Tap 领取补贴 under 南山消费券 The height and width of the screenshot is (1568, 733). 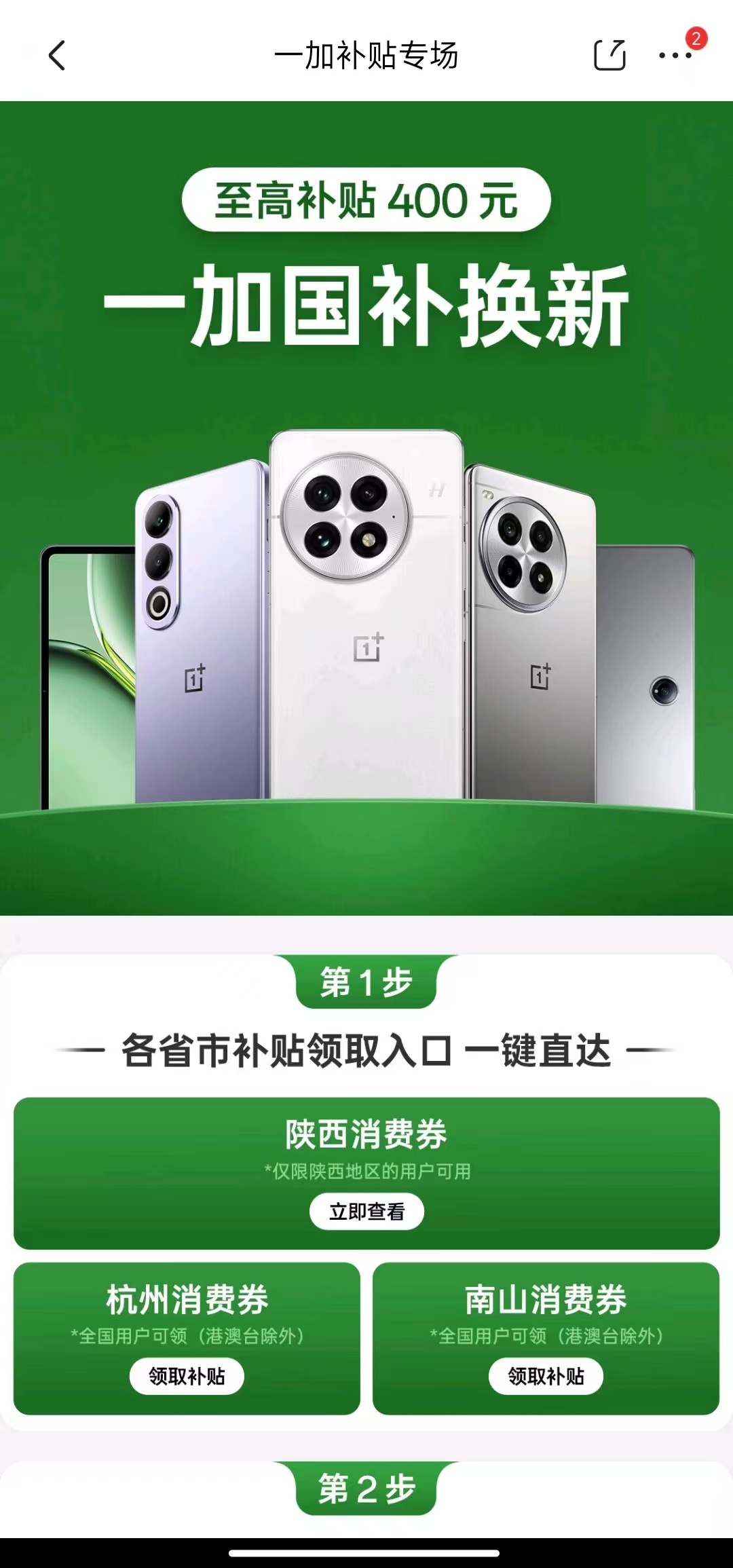coord(546,1376)
